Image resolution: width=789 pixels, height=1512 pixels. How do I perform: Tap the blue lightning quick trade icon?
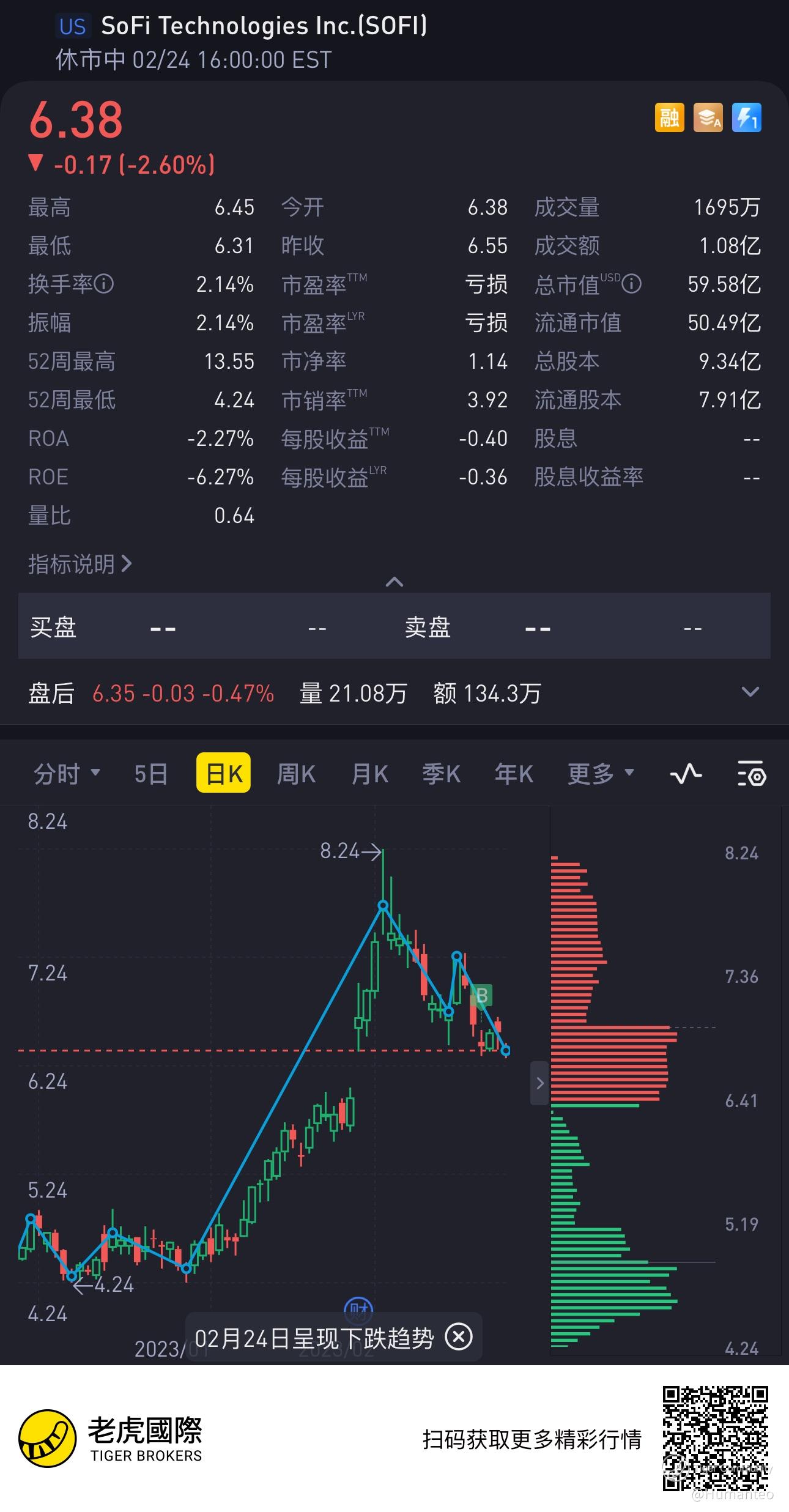pos(746,117)
